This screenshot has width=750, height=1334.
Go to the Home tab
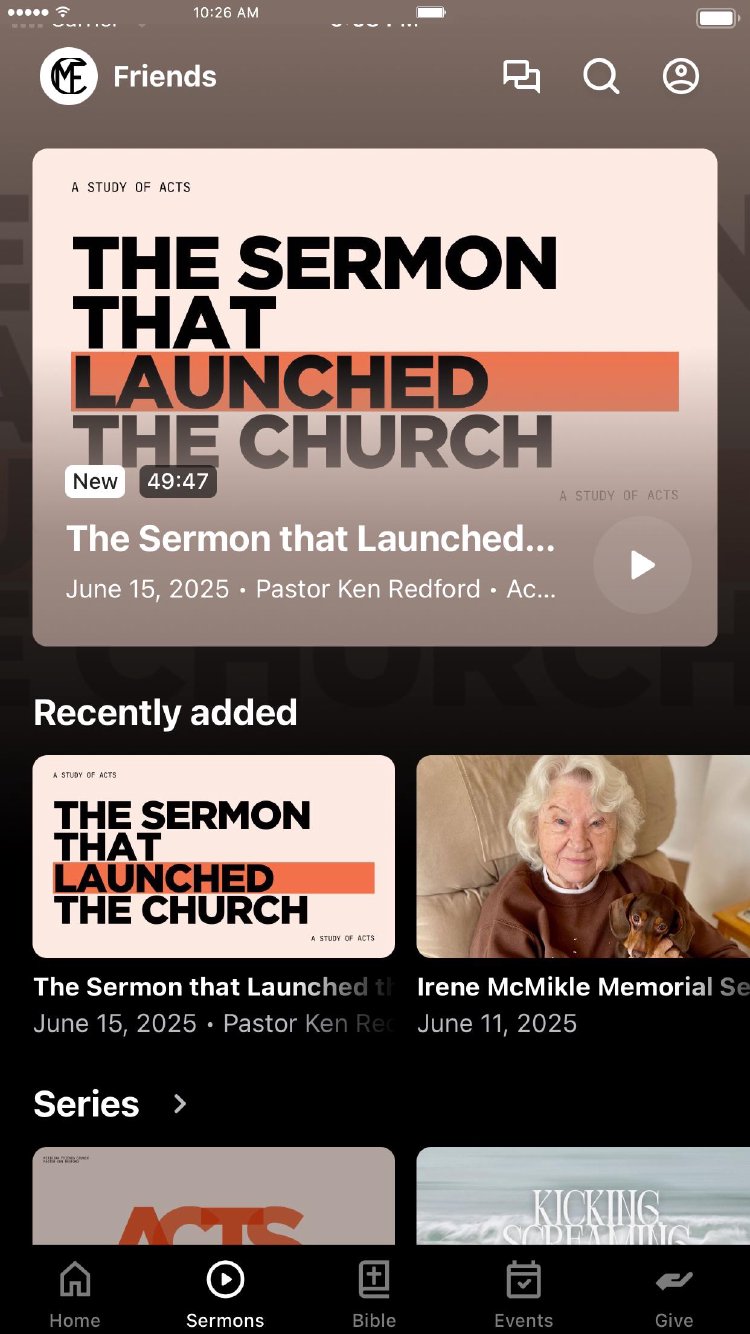point(75,1294)
